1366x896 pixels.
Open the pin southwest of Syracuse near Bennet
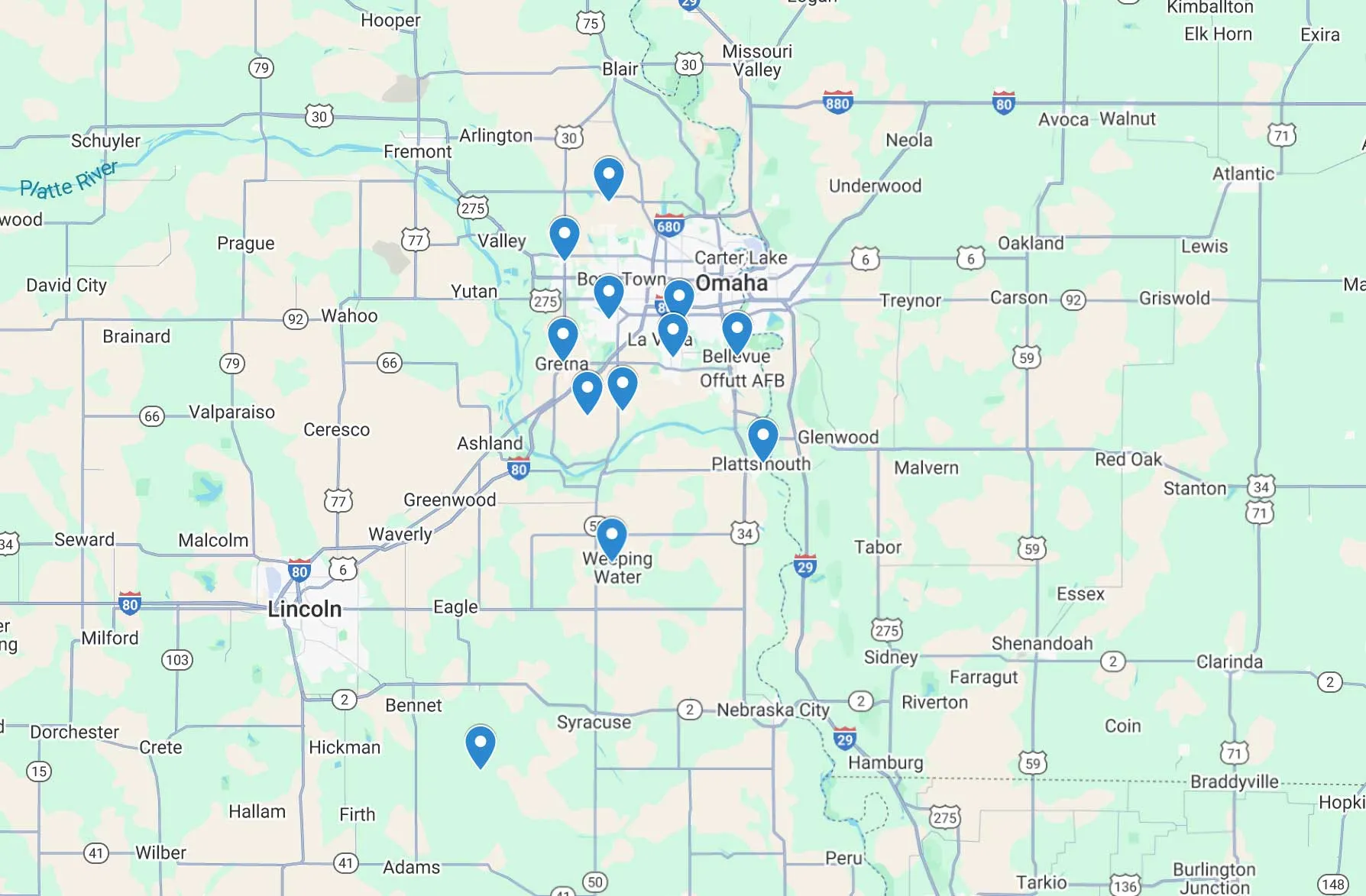tap(481, 744)
